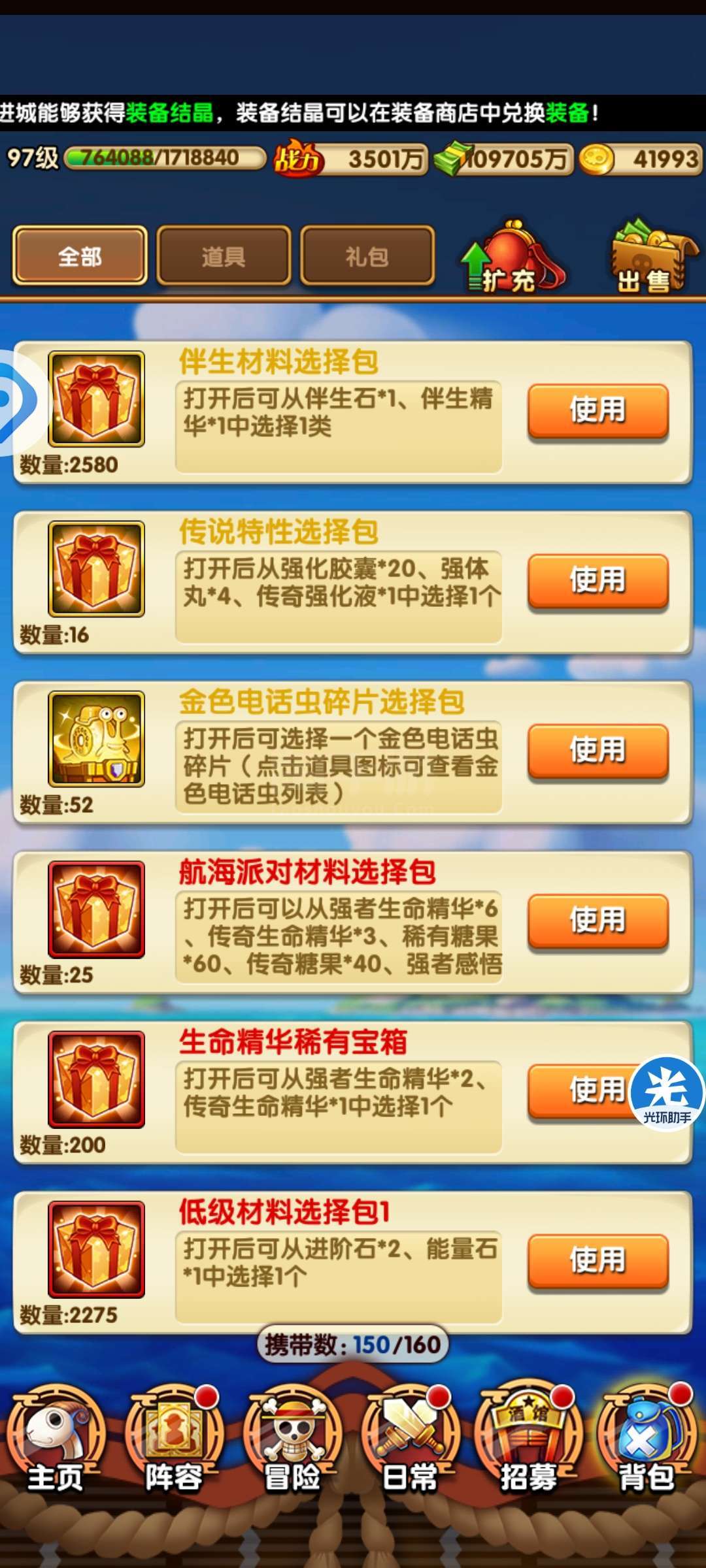The height and width of the screenshot is (1568, 706).
Task: Use the 航海派对材料选择包
Action: pos(598,921)
